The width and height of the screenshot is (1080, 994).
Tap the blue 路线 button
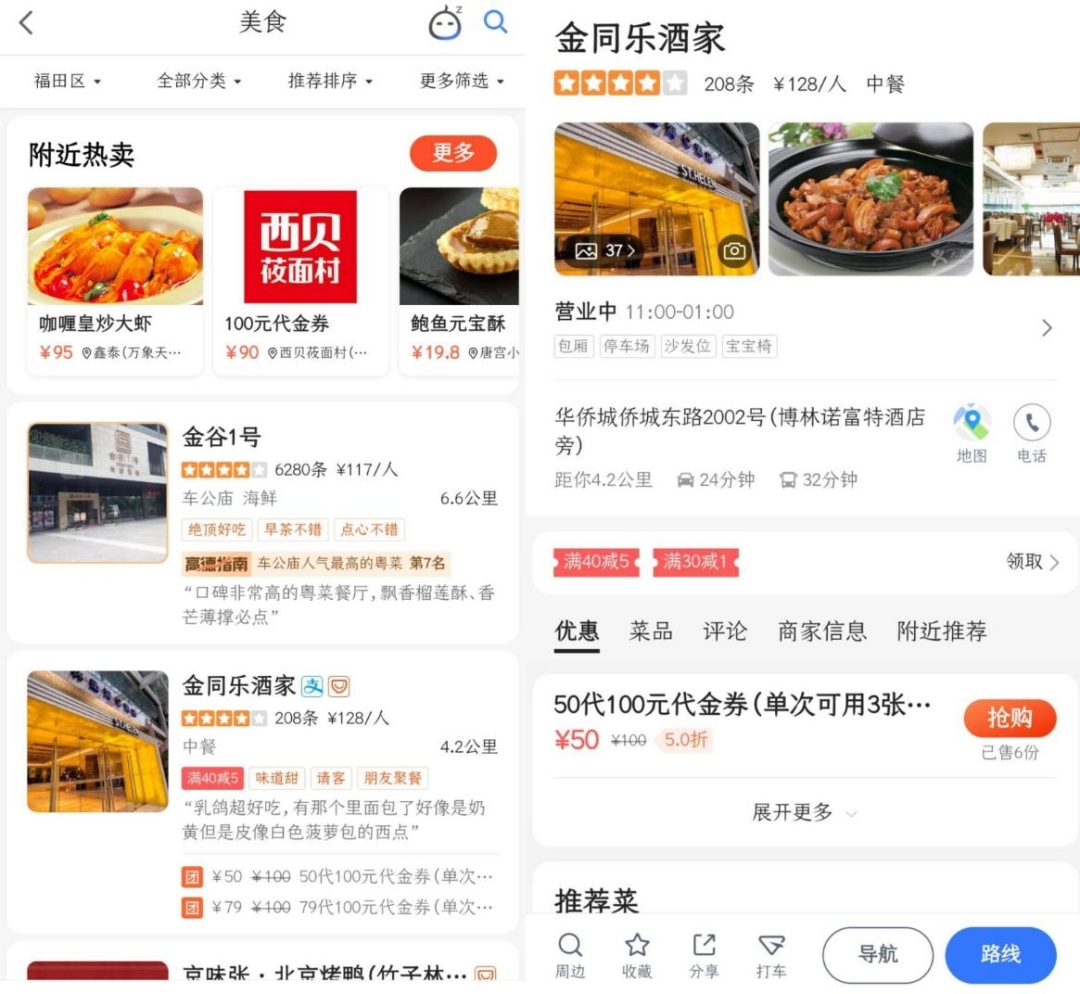[1000, 955]
